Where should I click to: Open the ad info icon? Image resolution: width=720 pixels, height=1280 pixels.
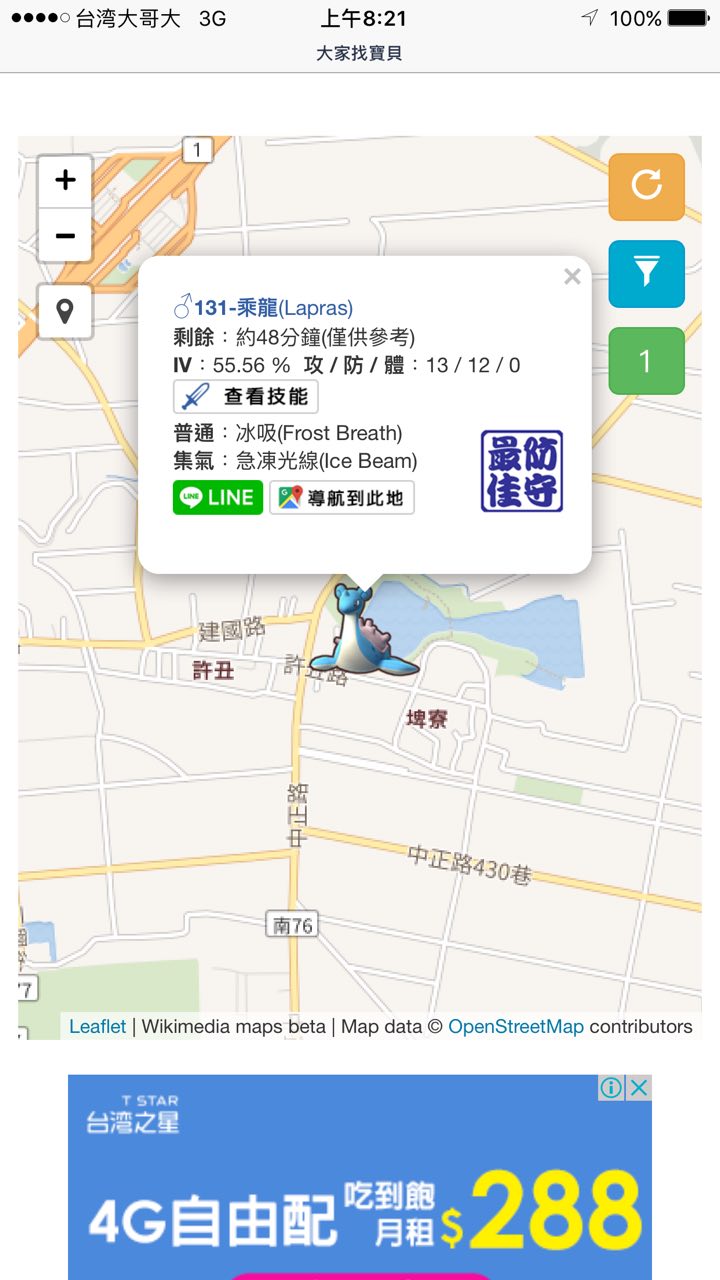(611, 1088)
